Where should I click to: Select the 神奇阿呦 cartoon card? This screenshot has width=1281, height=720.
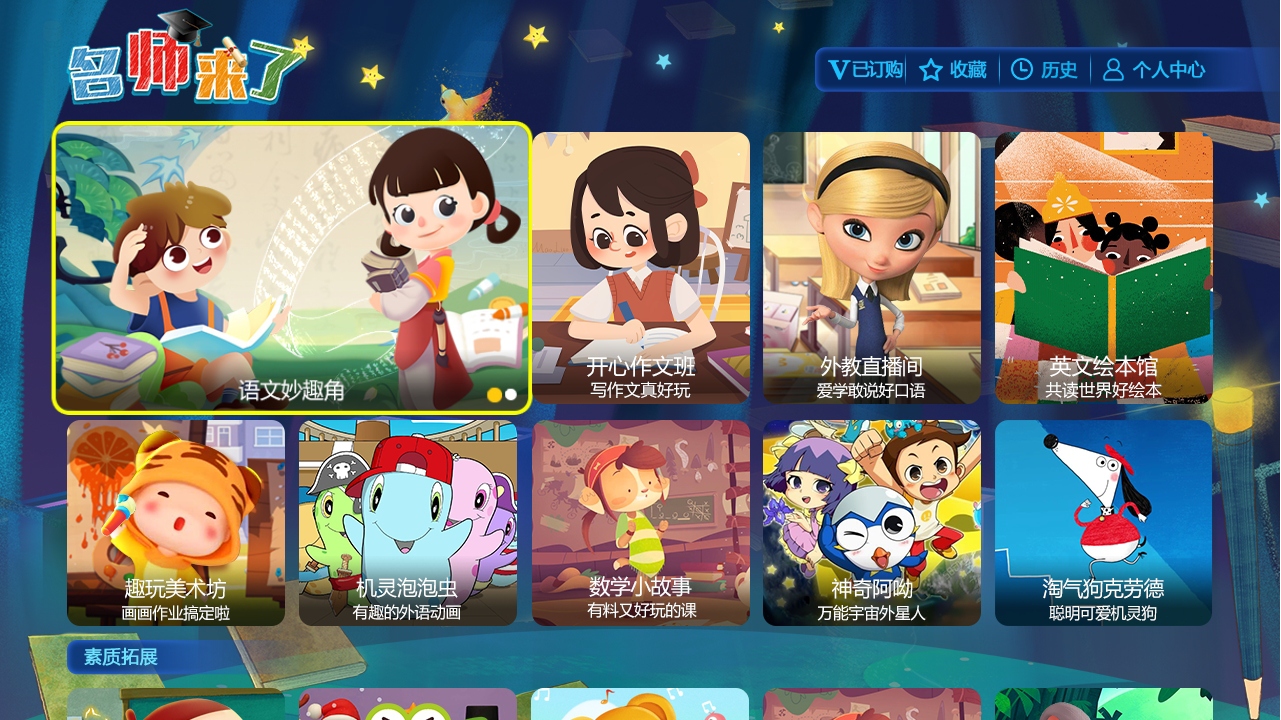(x=871, y=522)
